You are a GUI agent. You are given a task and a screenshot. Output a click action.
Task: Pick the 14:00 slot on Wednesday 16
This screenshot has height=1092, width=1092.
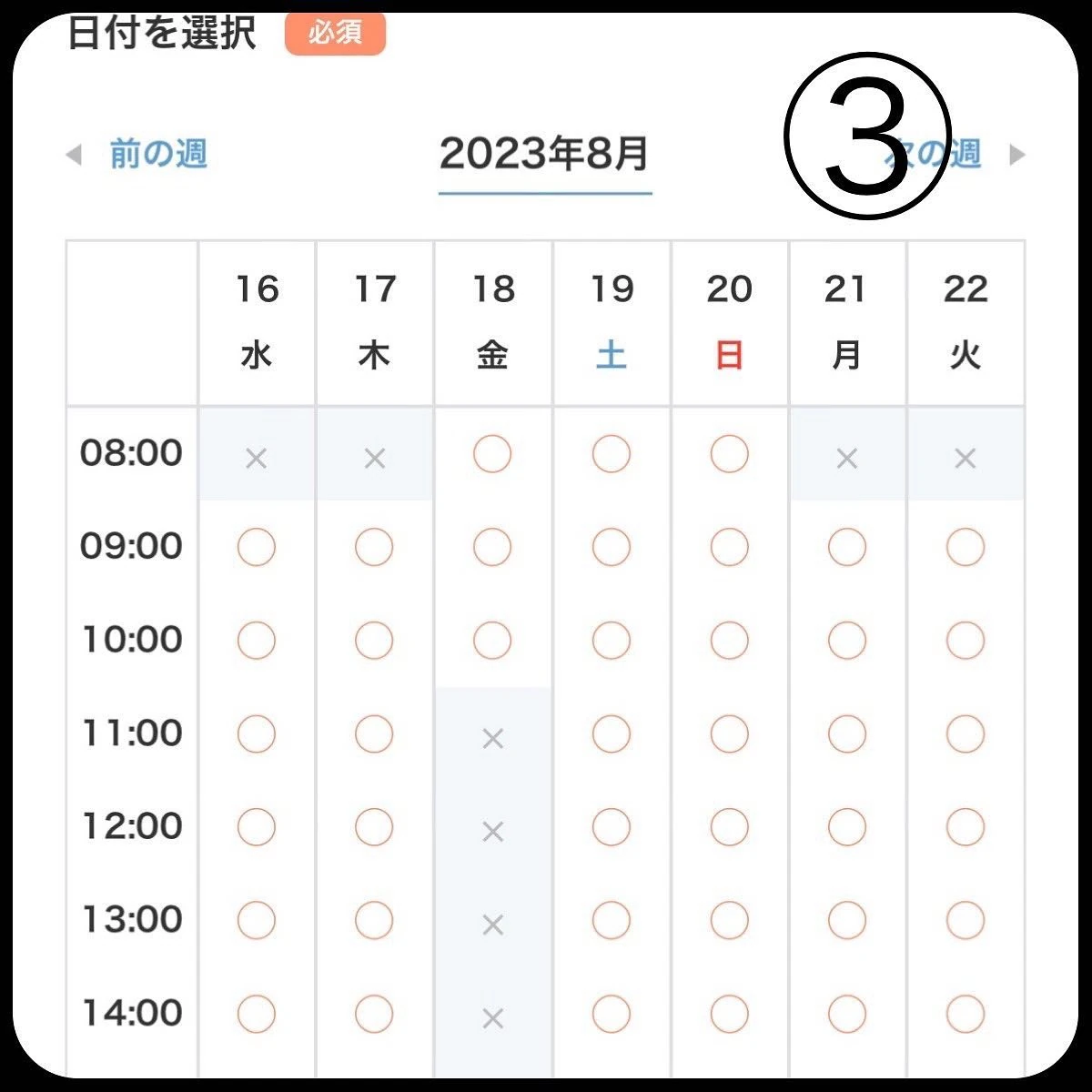pos(256,1014)
